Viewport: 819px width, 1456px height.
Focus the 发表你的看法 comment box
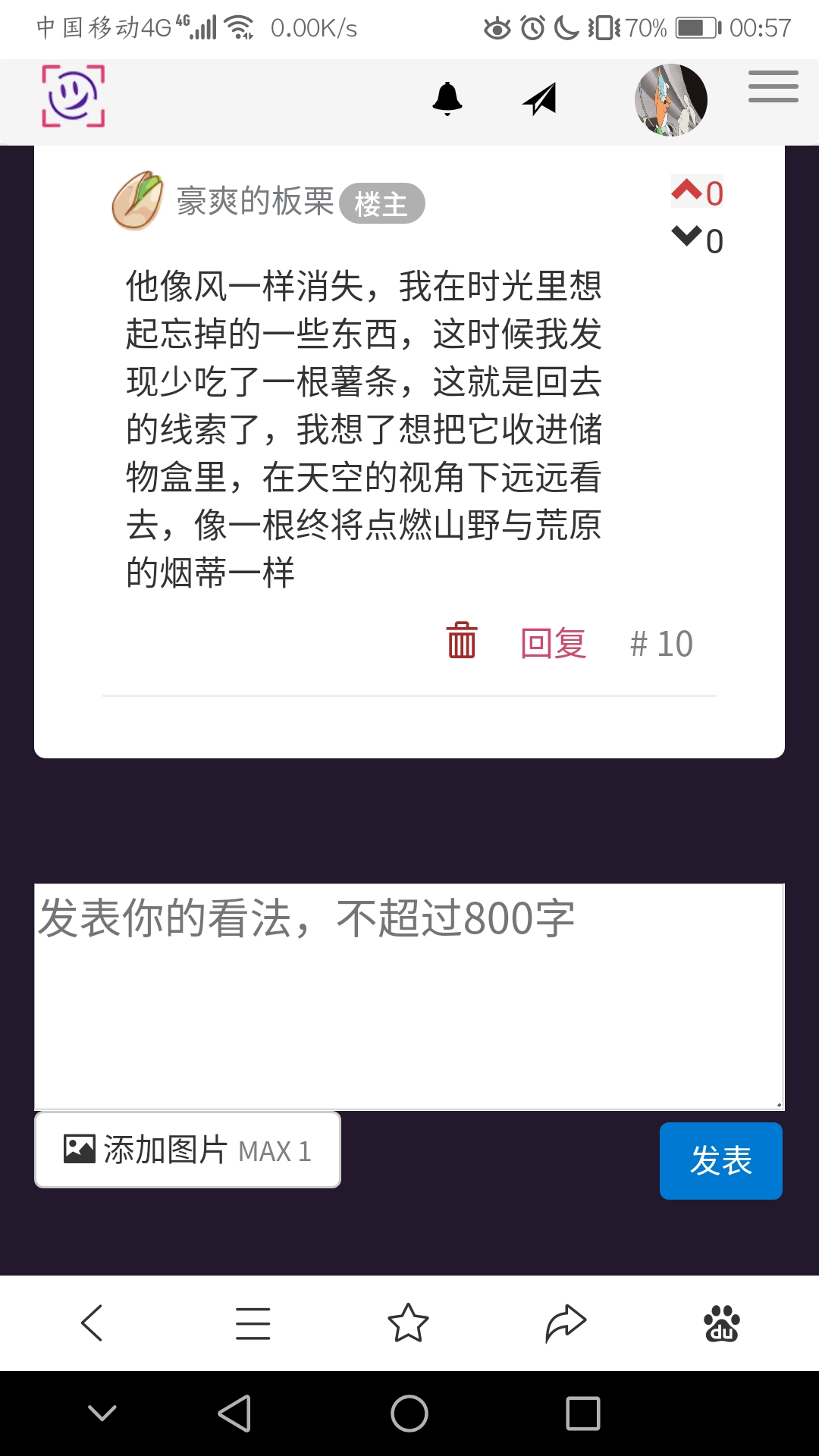409,996
